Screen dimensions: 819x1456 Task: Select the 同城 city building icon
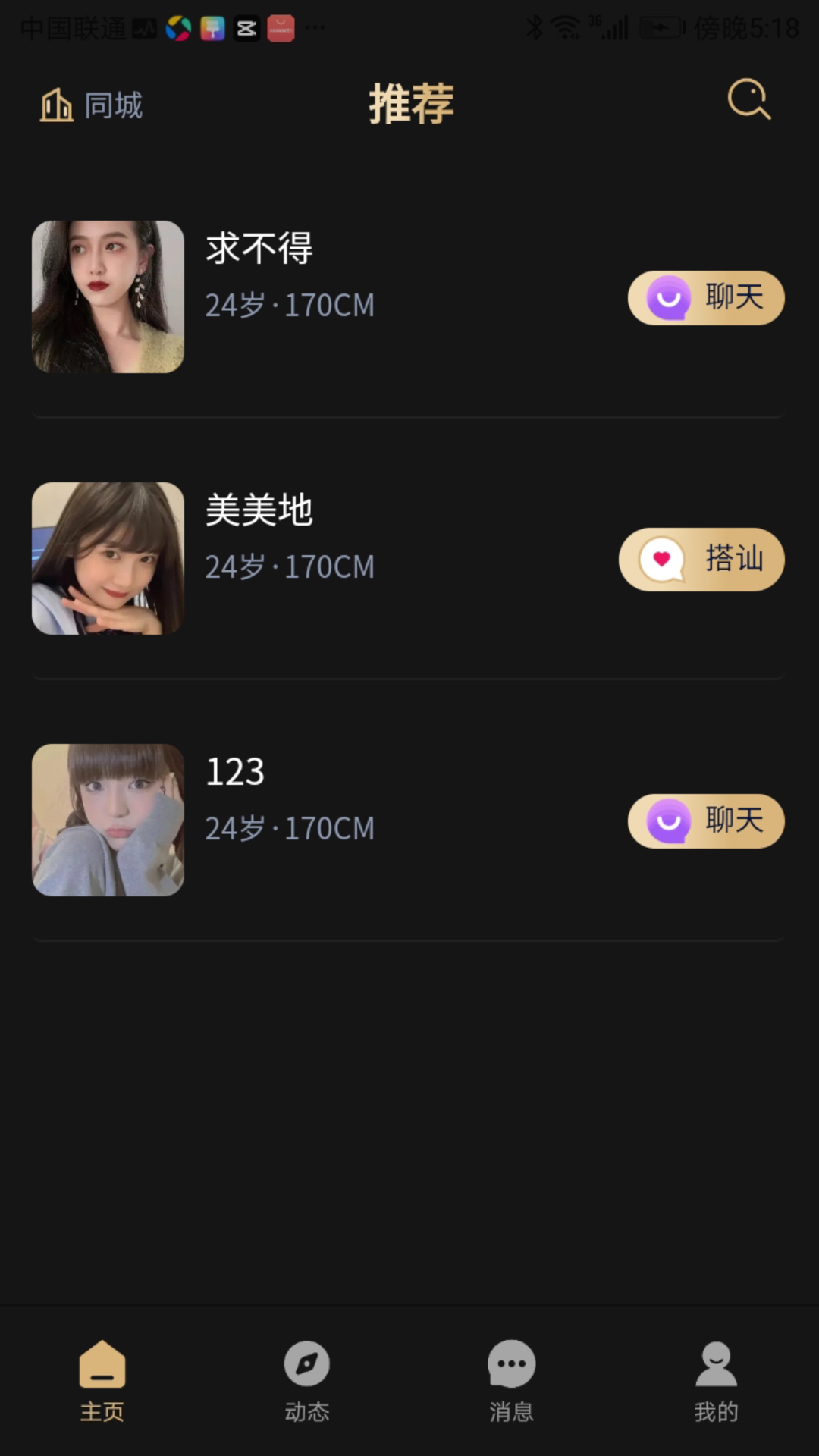(57, 106)
